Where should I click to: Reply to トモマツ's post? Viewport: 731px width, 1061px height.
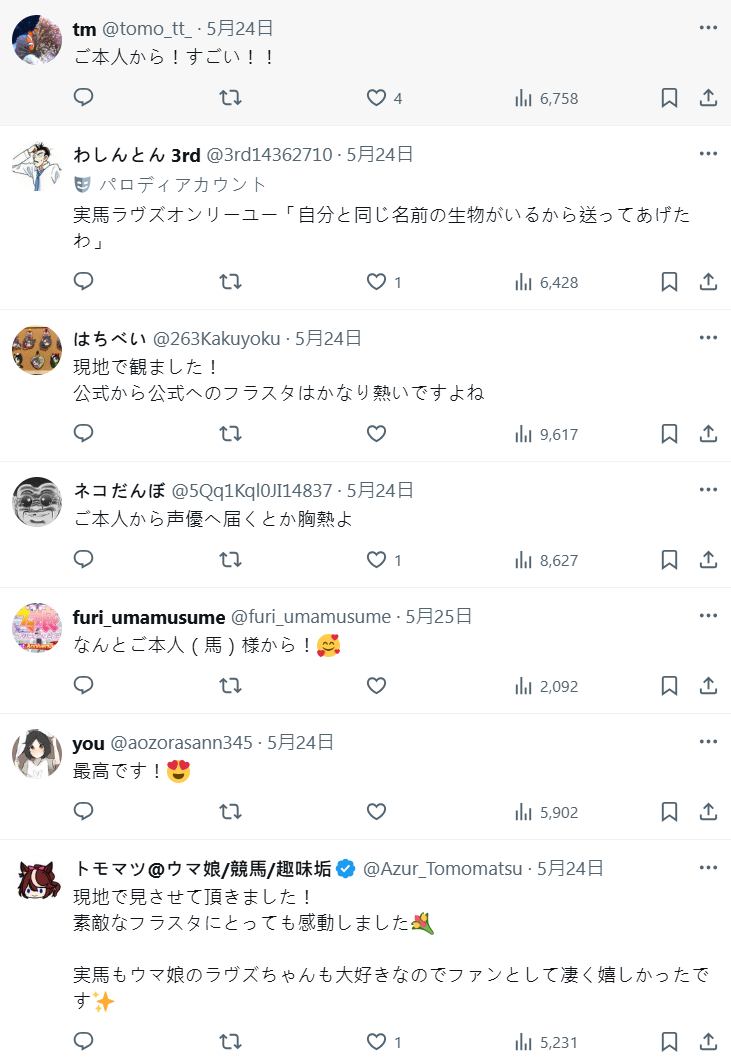coord(84,1042)
